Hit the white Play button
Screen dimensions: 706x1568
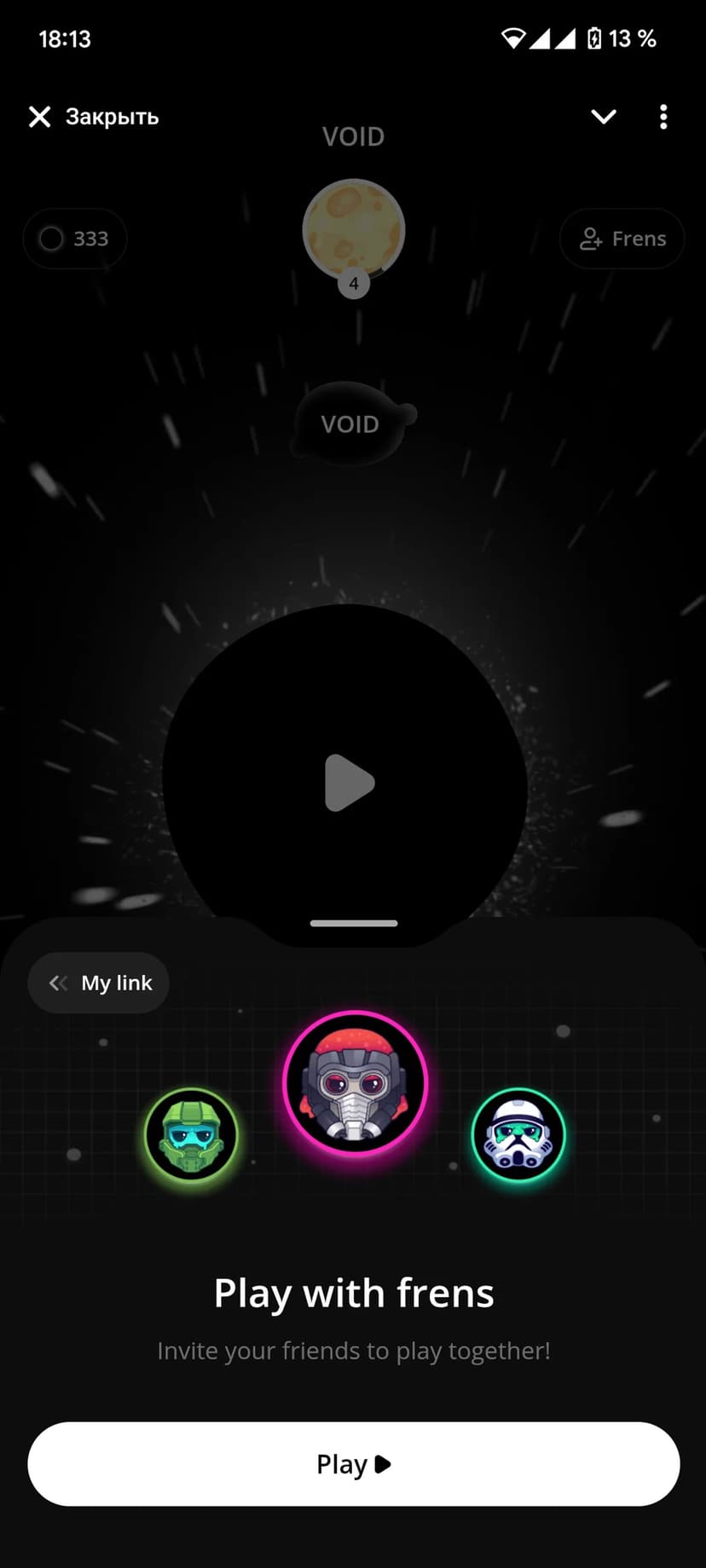pyautogui.click(x=353, y=1463)
